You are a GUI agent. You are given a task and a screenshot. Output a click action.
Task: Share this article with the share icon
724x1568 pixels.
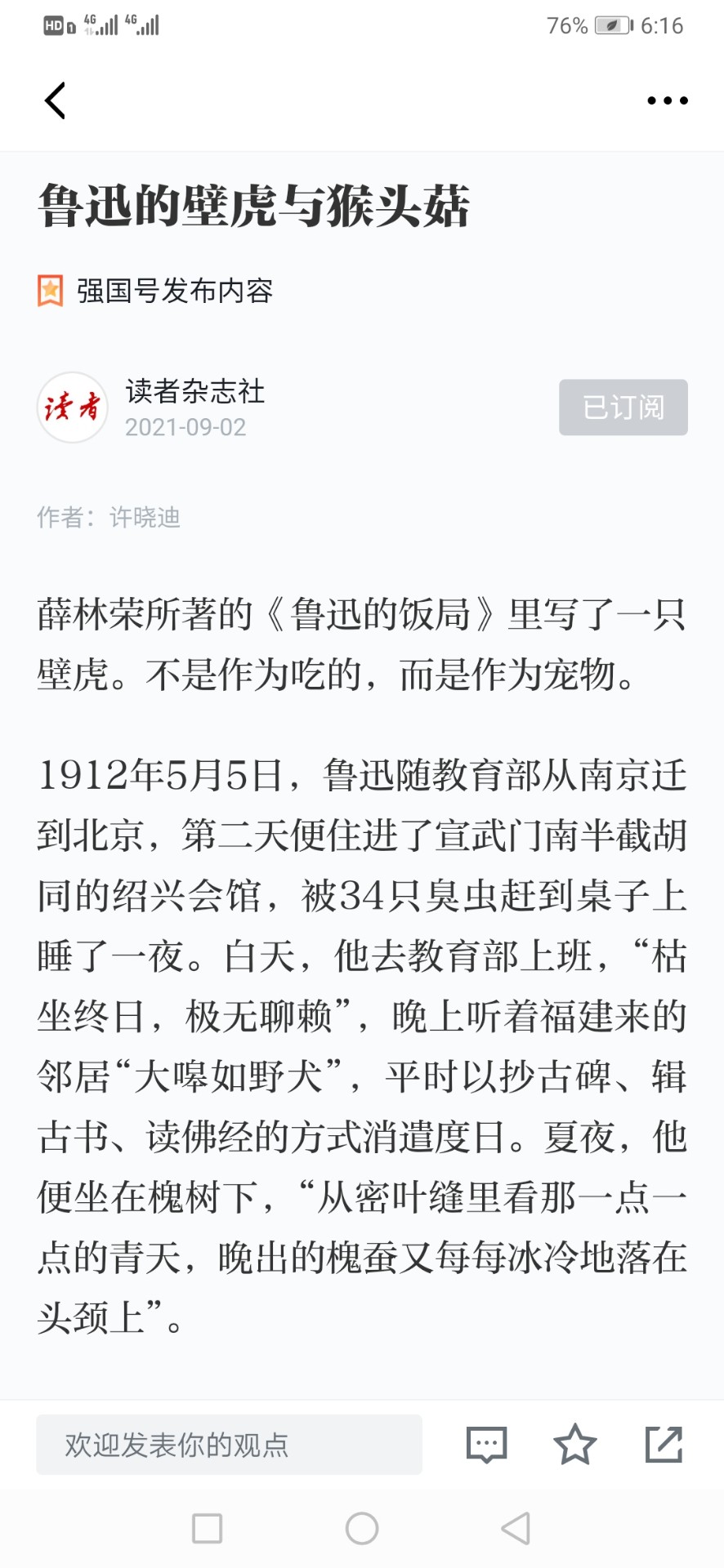(x=664, y=1444)
